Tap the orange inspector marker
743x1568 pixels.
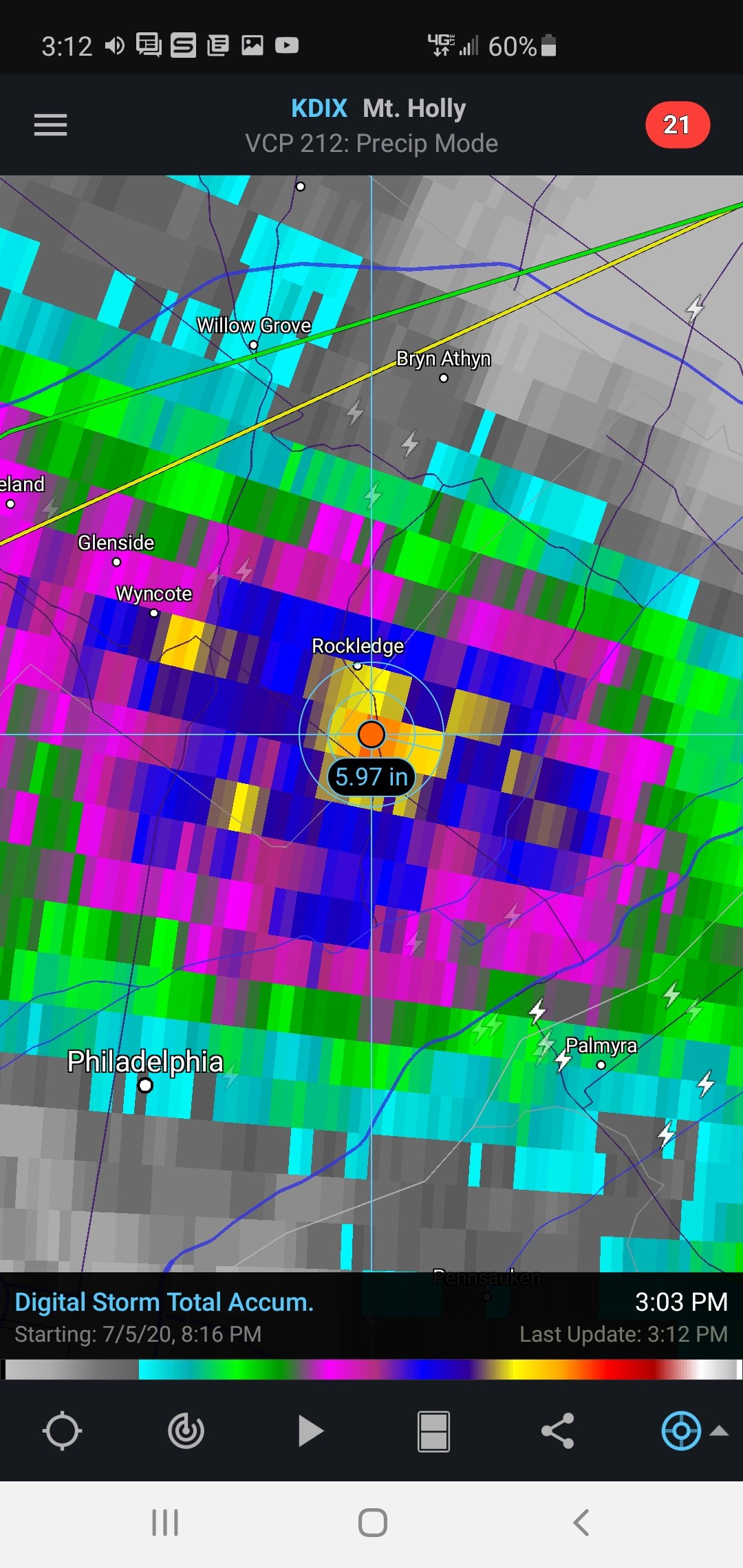(x=371, y=734)
